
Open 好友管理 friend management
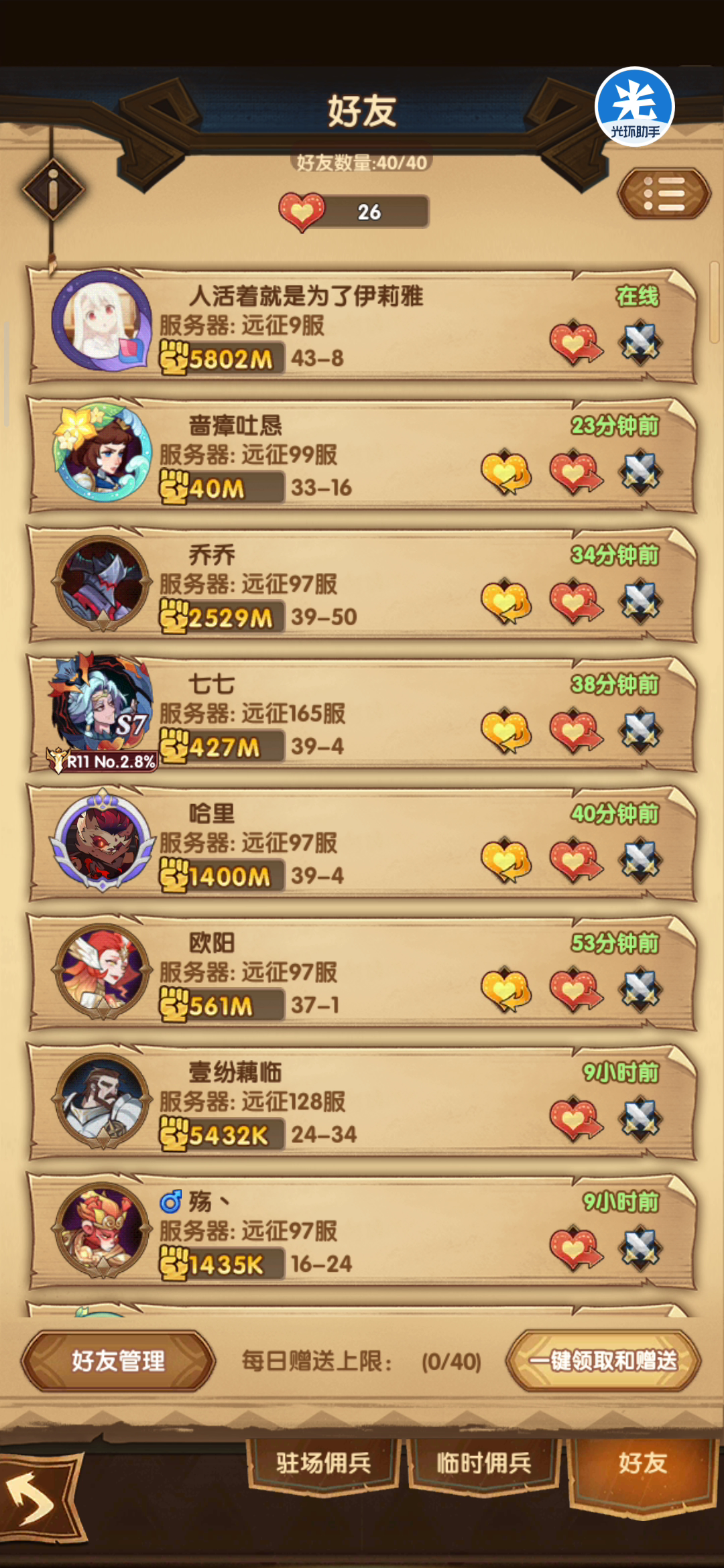(x=118, y=1361)
